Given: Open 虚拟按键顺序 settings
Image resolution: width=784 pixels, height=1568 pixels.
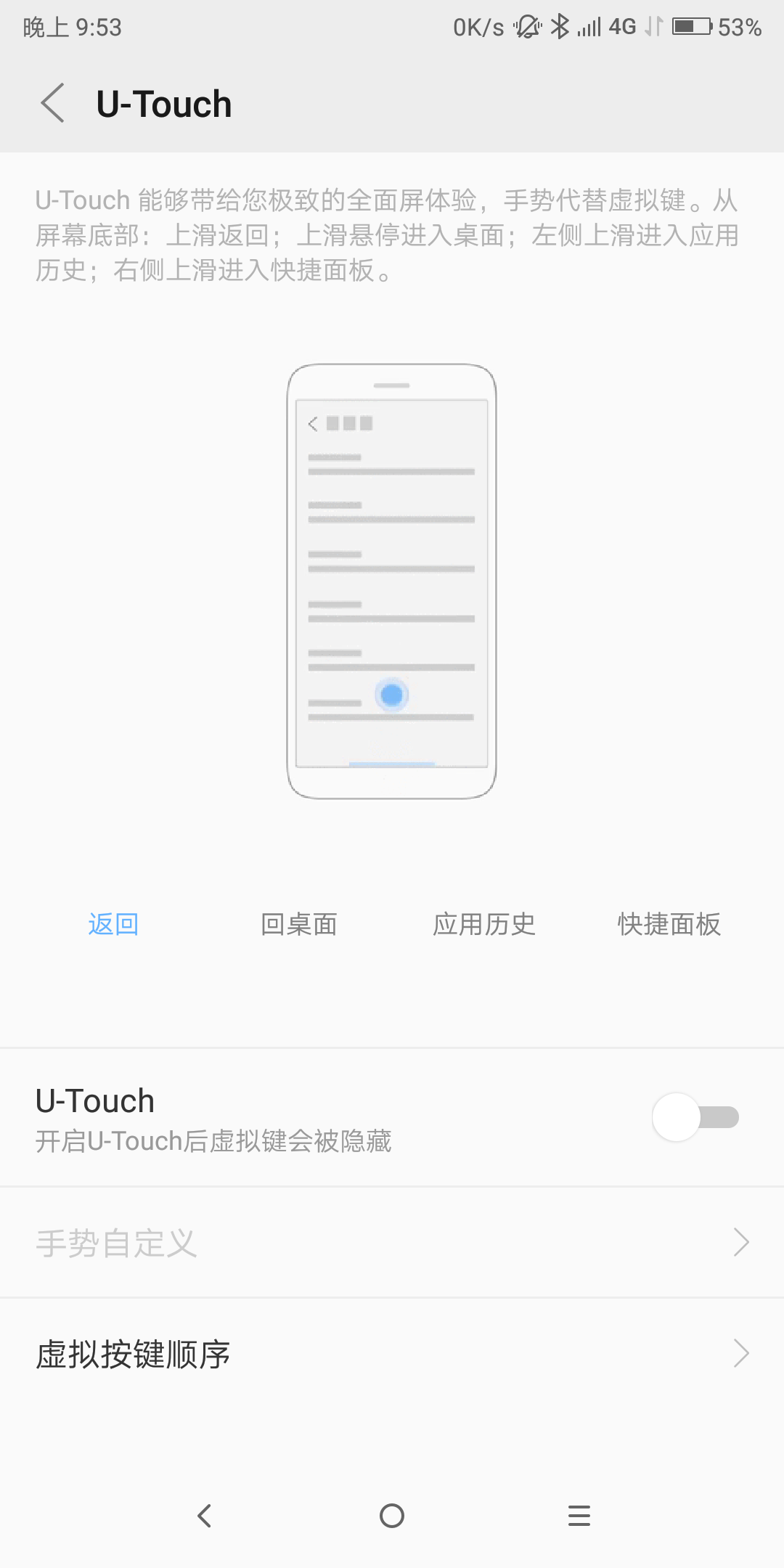Looking at the screenshot, I should pyautogui.click(x=392, y=1354).
